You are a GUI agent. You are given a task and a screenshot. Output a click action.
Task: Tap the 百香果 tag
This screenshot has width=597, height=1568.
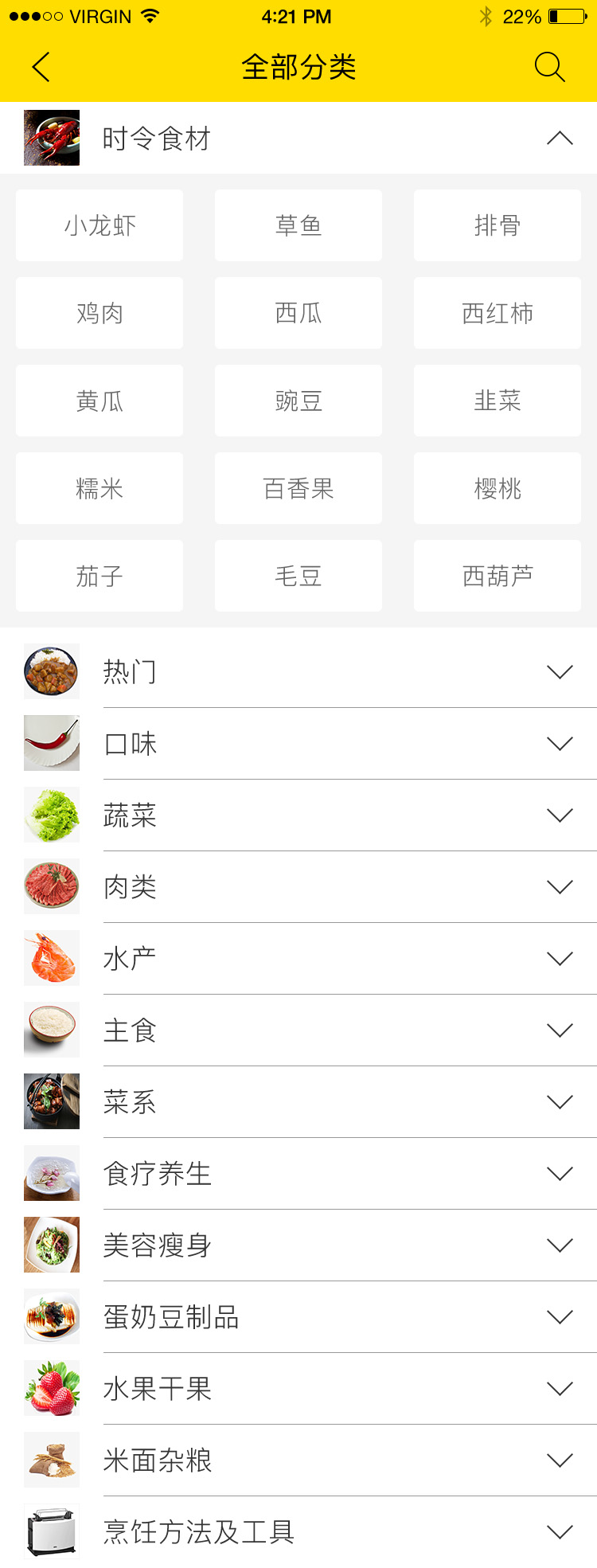click(x=298, y=488)
